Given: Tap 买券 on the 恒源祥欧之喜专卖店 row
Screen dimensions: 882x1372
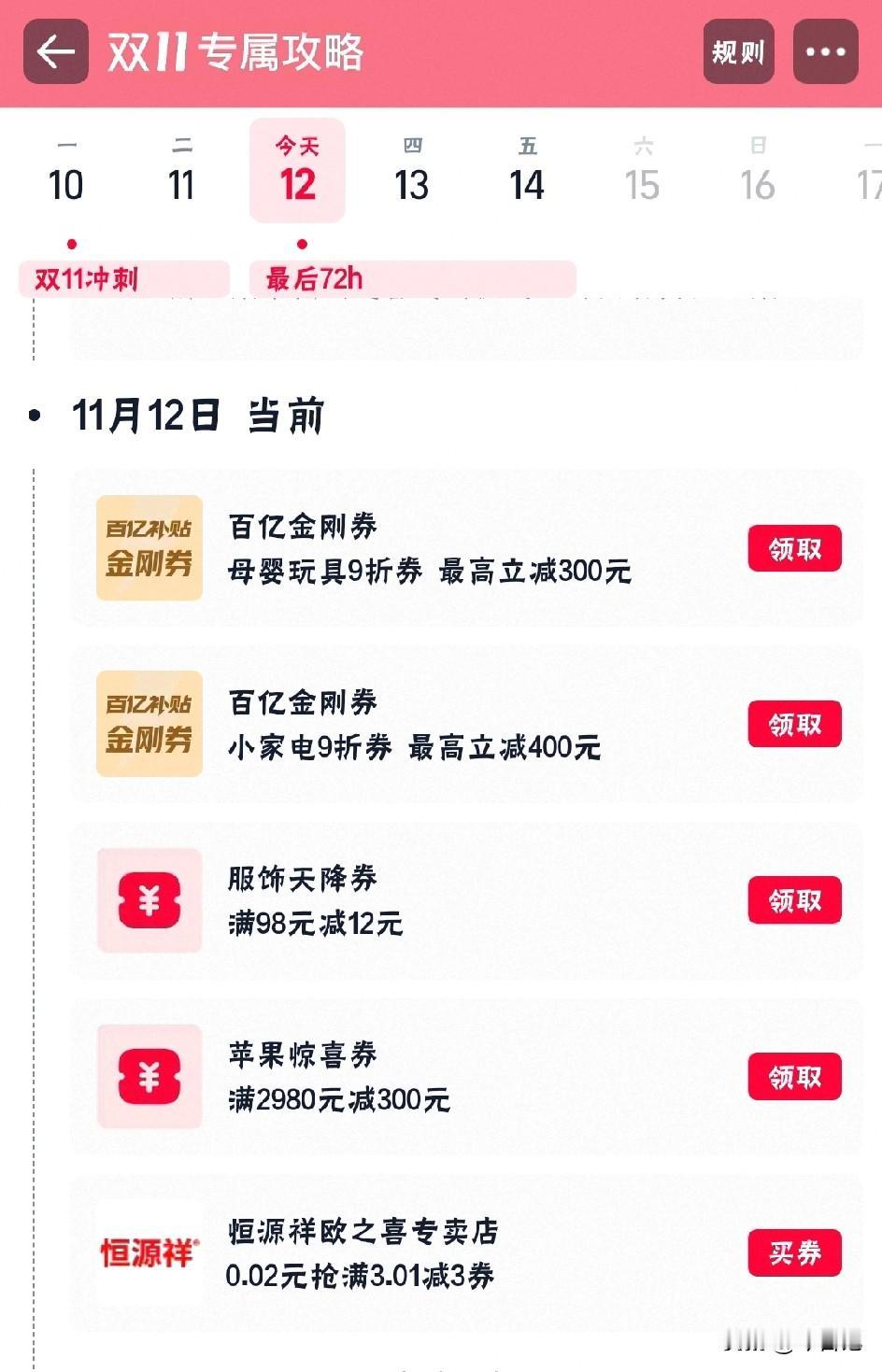Looking at the screenshot, I should (794, 1252).
